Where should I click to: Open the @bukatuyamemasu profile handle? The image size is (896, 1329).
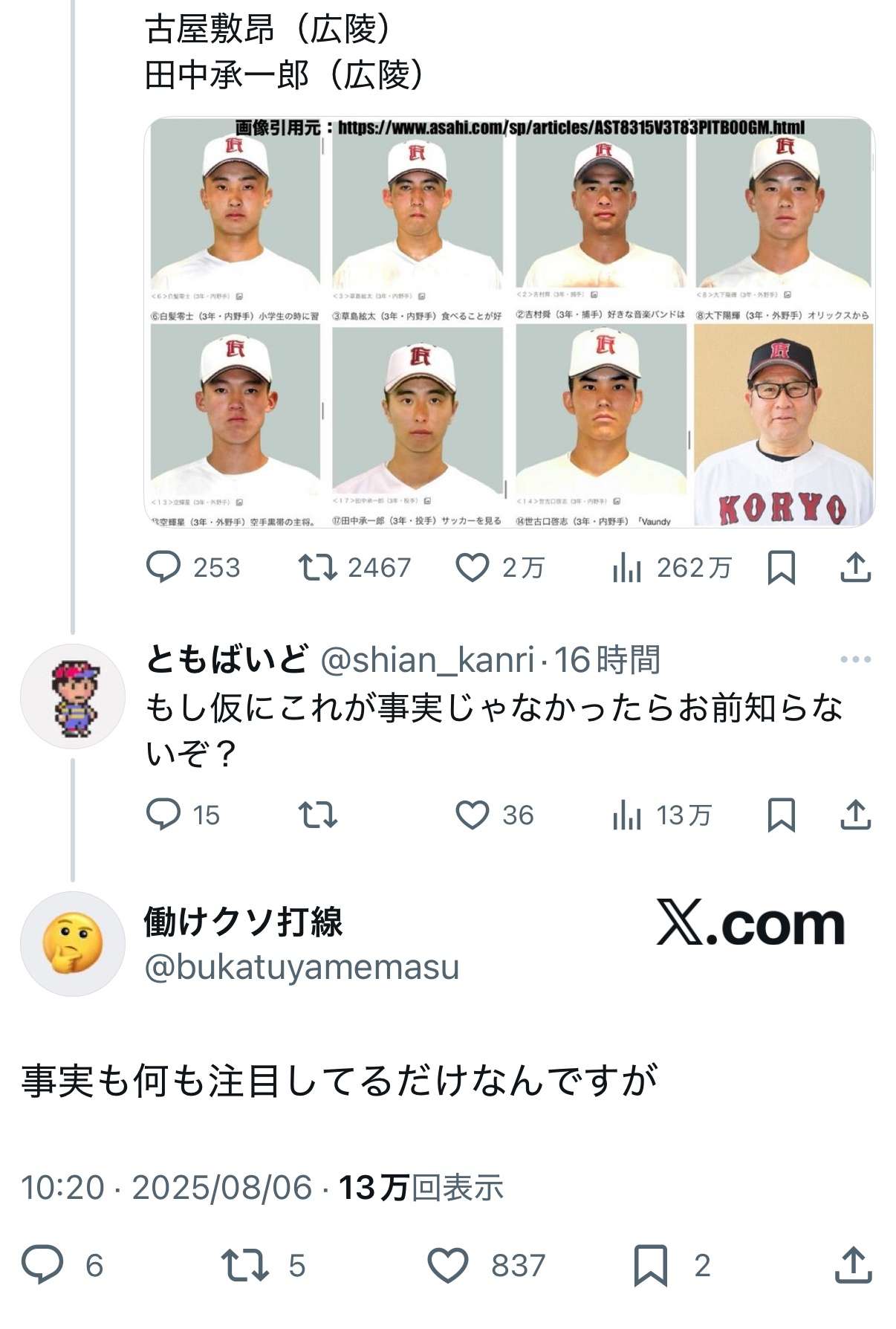(302, 967)
